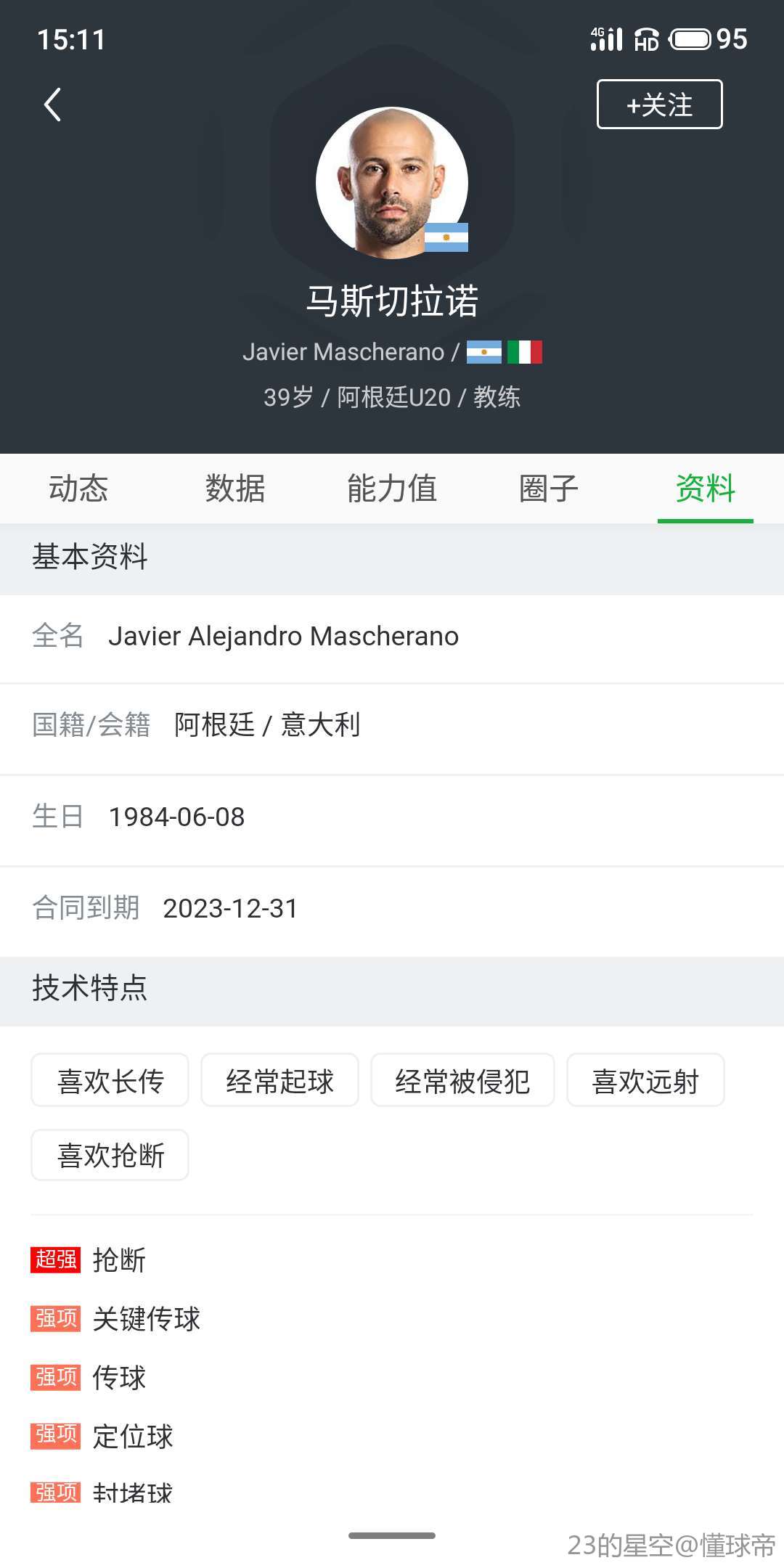The image size is (784, 1568).
Task: Switch to the 数据 tab
Action: point(235,488)
